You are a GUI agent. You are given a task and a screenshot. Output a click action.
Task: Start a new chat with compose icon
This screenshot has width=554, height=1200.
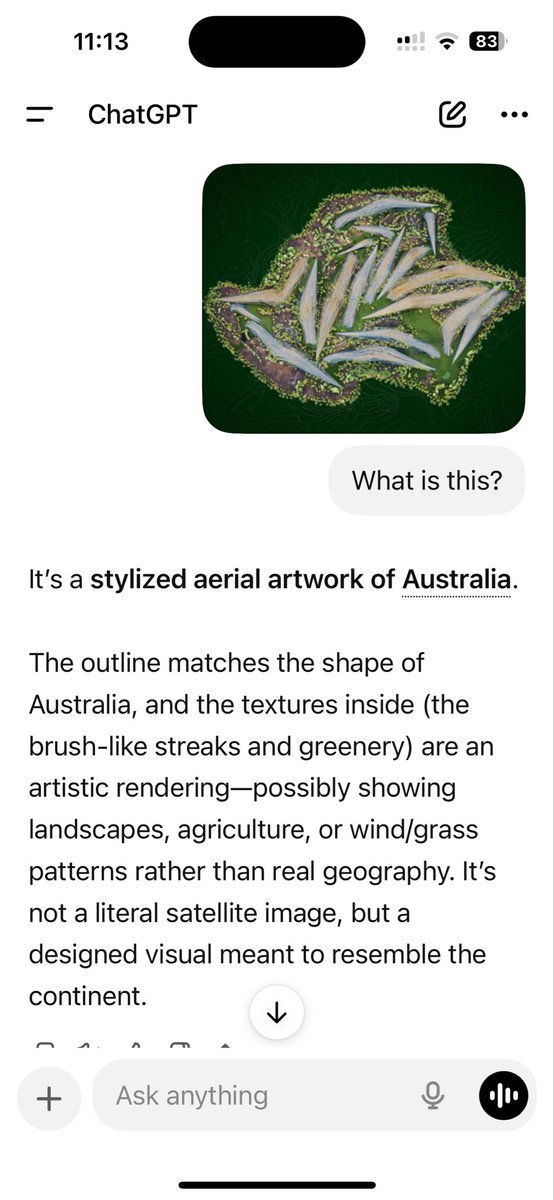tap(453, 114)
